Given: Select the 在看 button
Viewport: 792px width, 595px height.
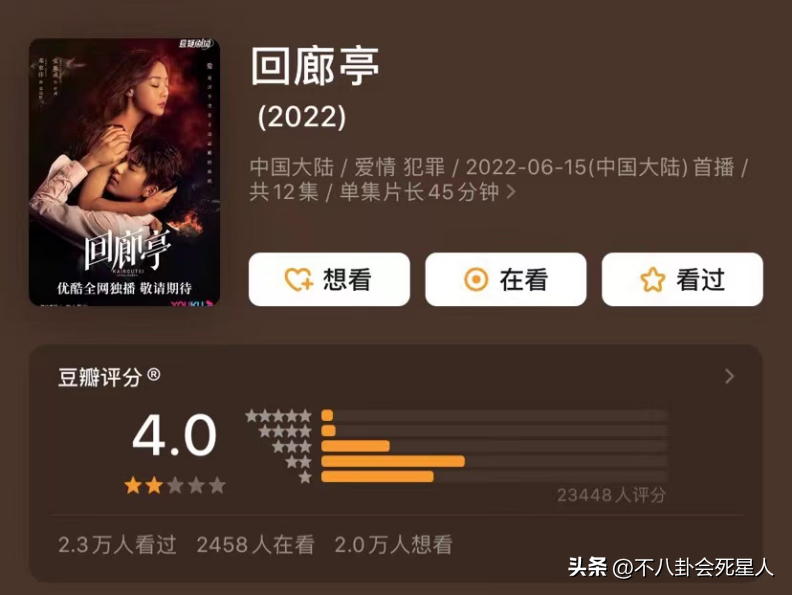Looking at the screenshot, I should pos(505,280).
